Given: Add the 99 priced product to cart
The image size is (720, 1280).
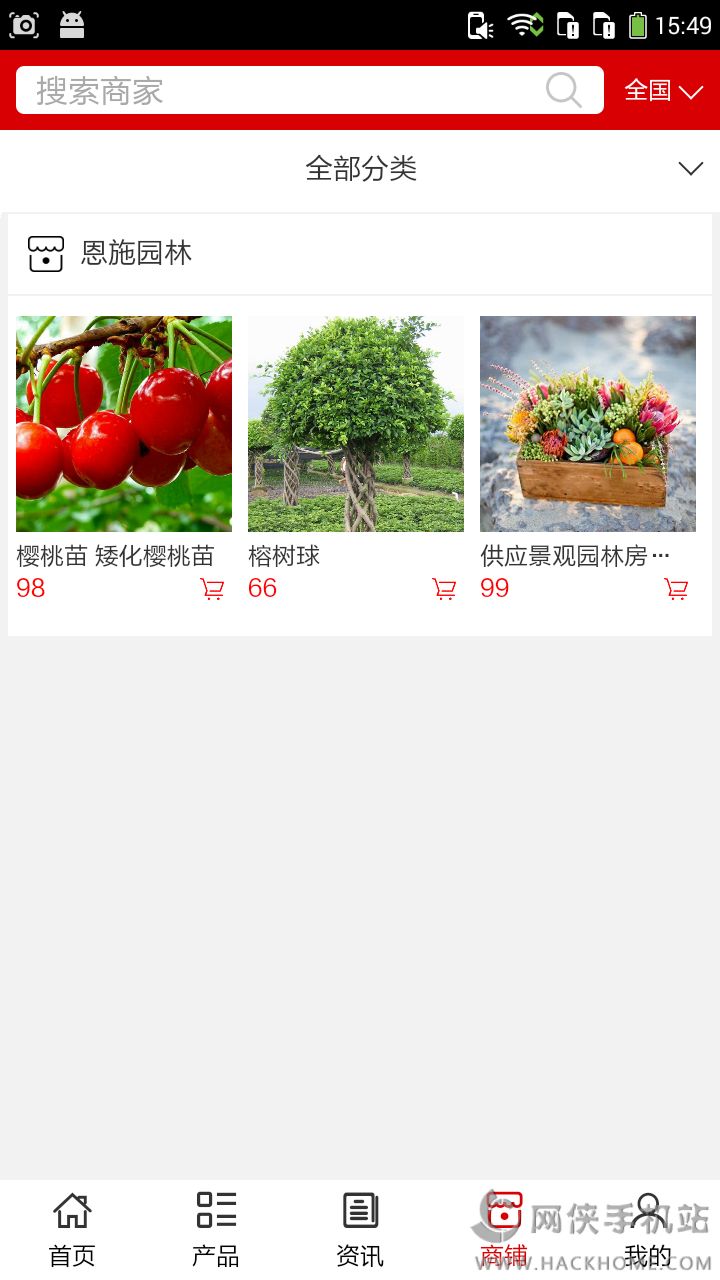Looking at the screenshot, I should pyautogui.click(x=676, y=589).
